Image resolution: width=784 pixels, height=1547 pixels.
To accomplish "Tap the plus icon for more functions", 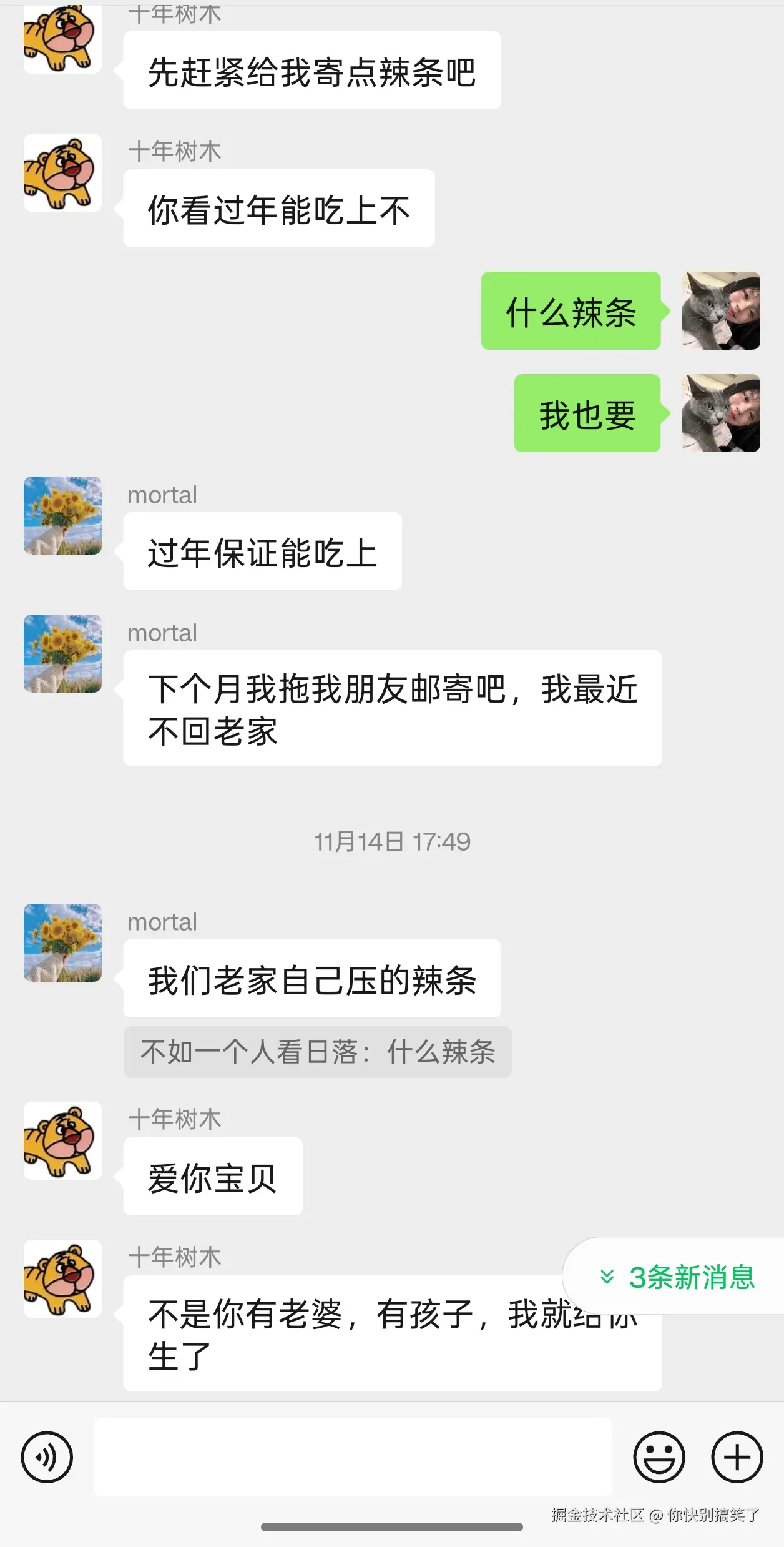I will [x=737, y=1458].
